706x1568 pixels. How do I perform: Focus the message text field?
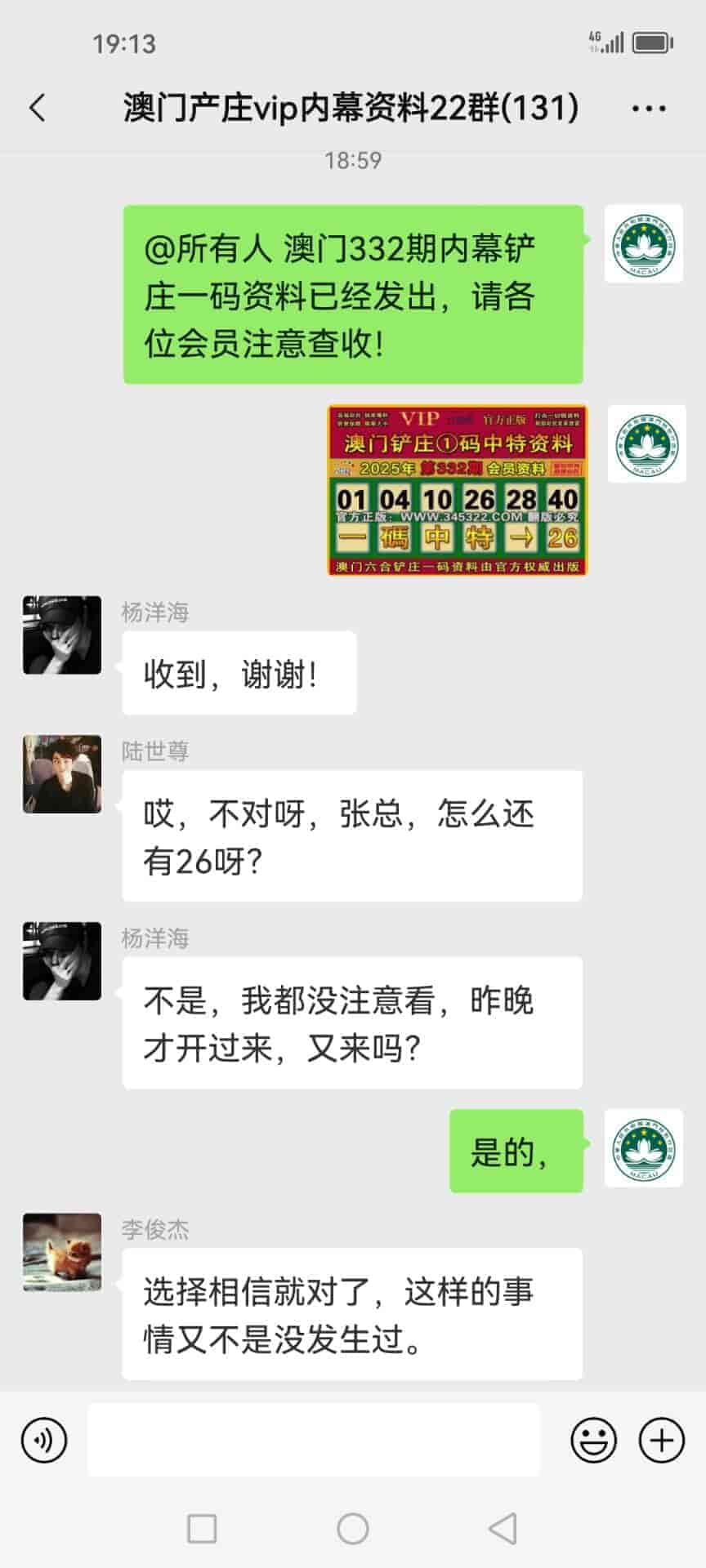coord(314,1440)
